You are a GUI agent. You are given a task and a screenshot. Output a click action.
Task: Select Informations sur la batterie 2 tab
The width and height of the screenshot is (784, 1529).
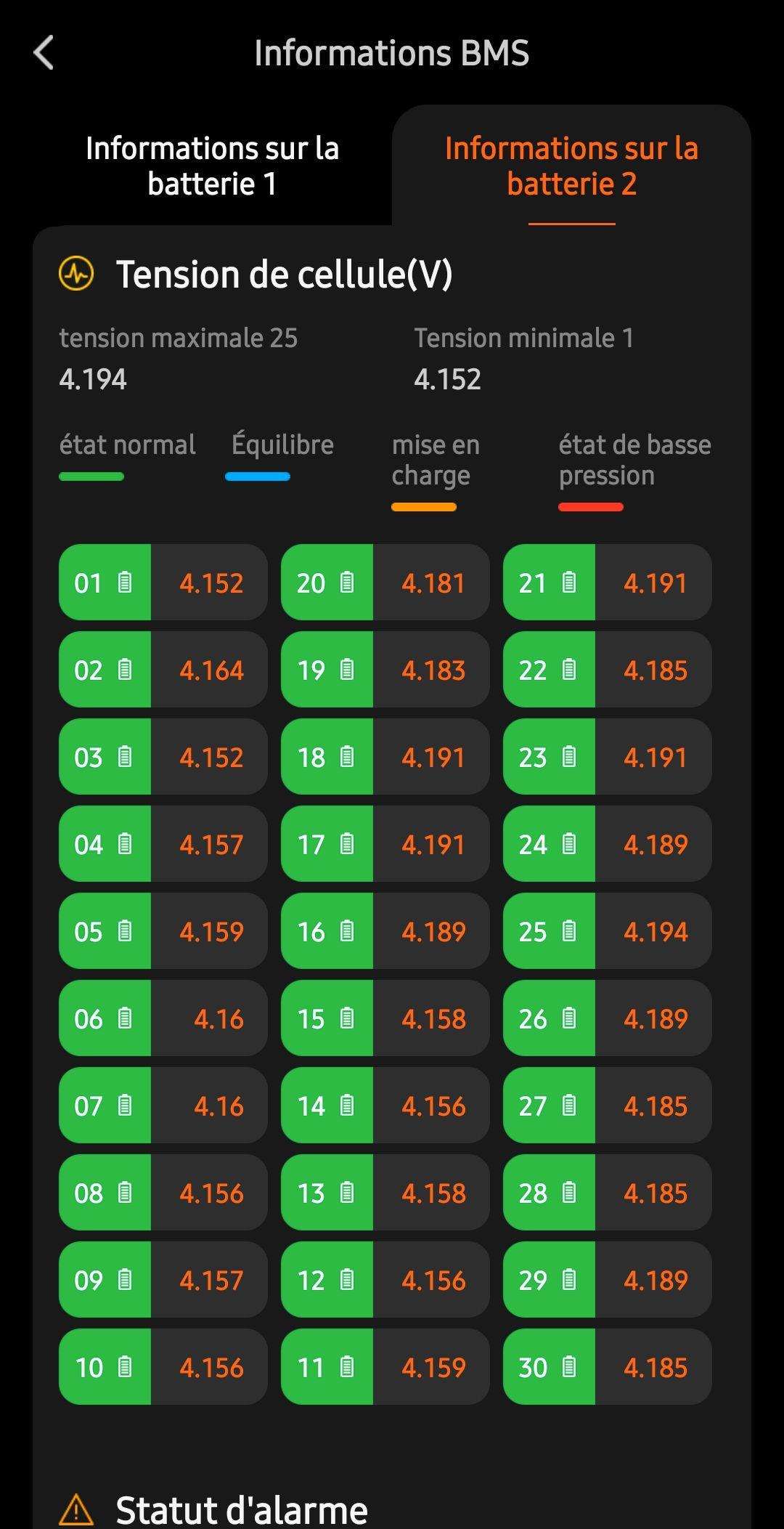(571, 166)
